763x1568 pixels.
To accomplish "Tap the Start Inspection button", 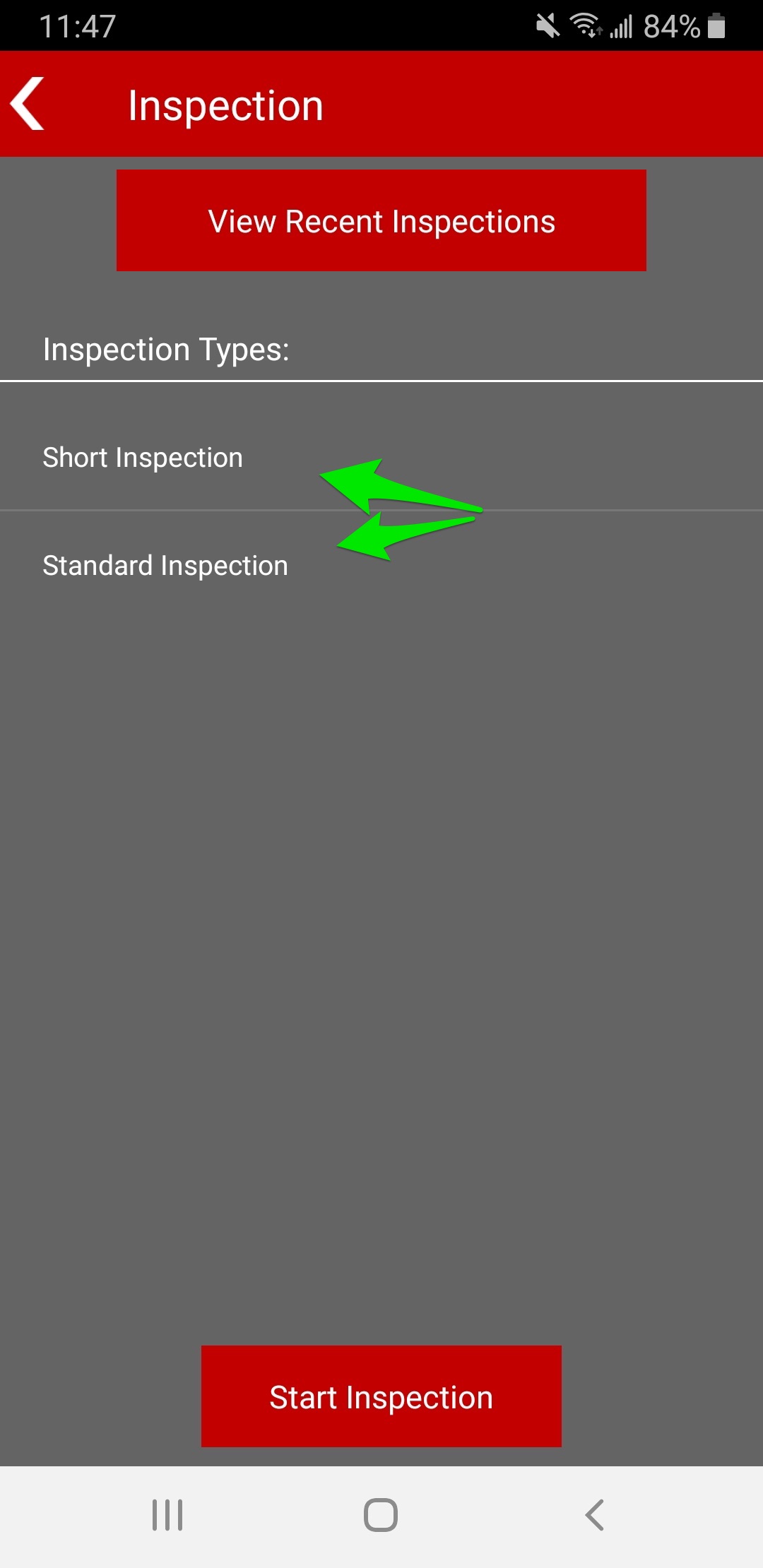I will coord(381,1396).
